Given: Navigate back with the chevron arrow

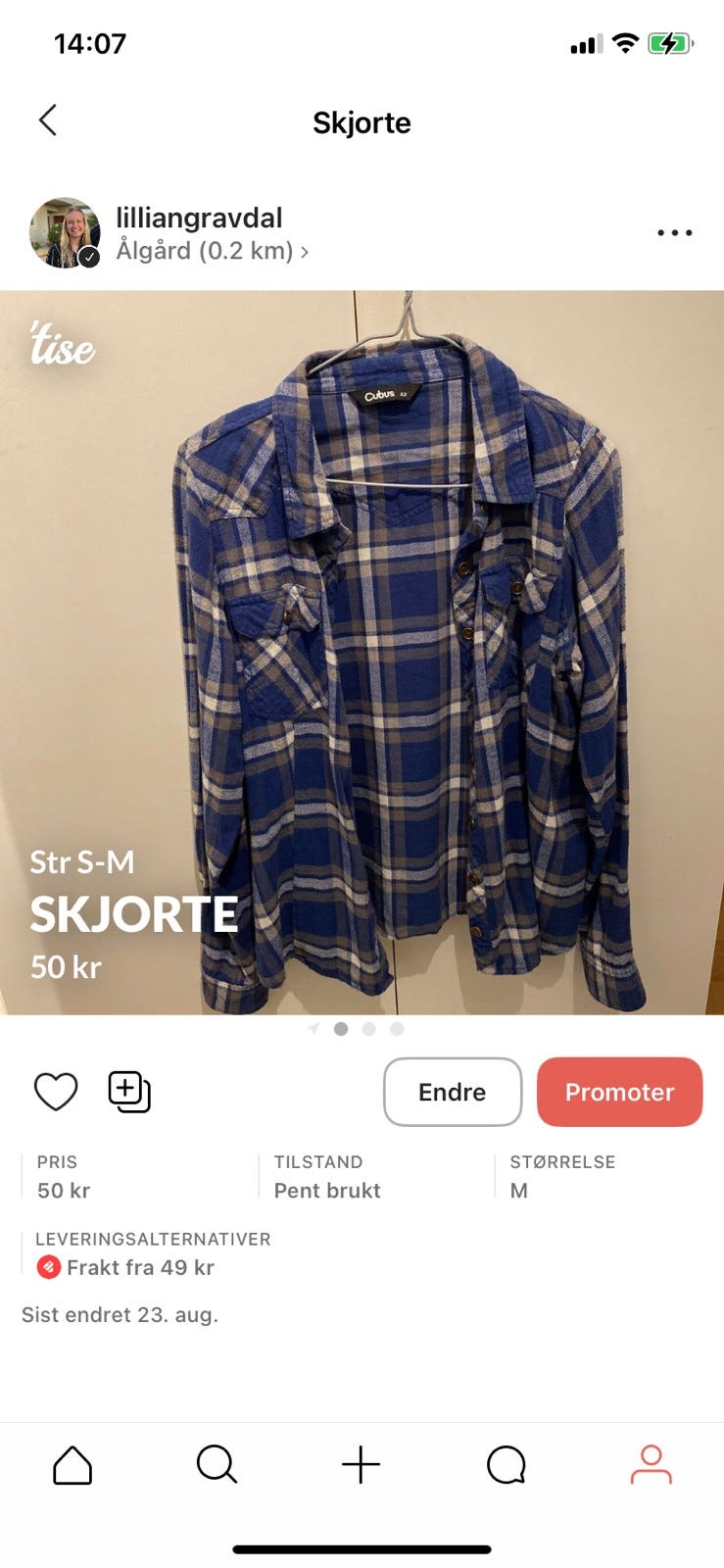Looking at the screenshot, I should pos(47,119).
